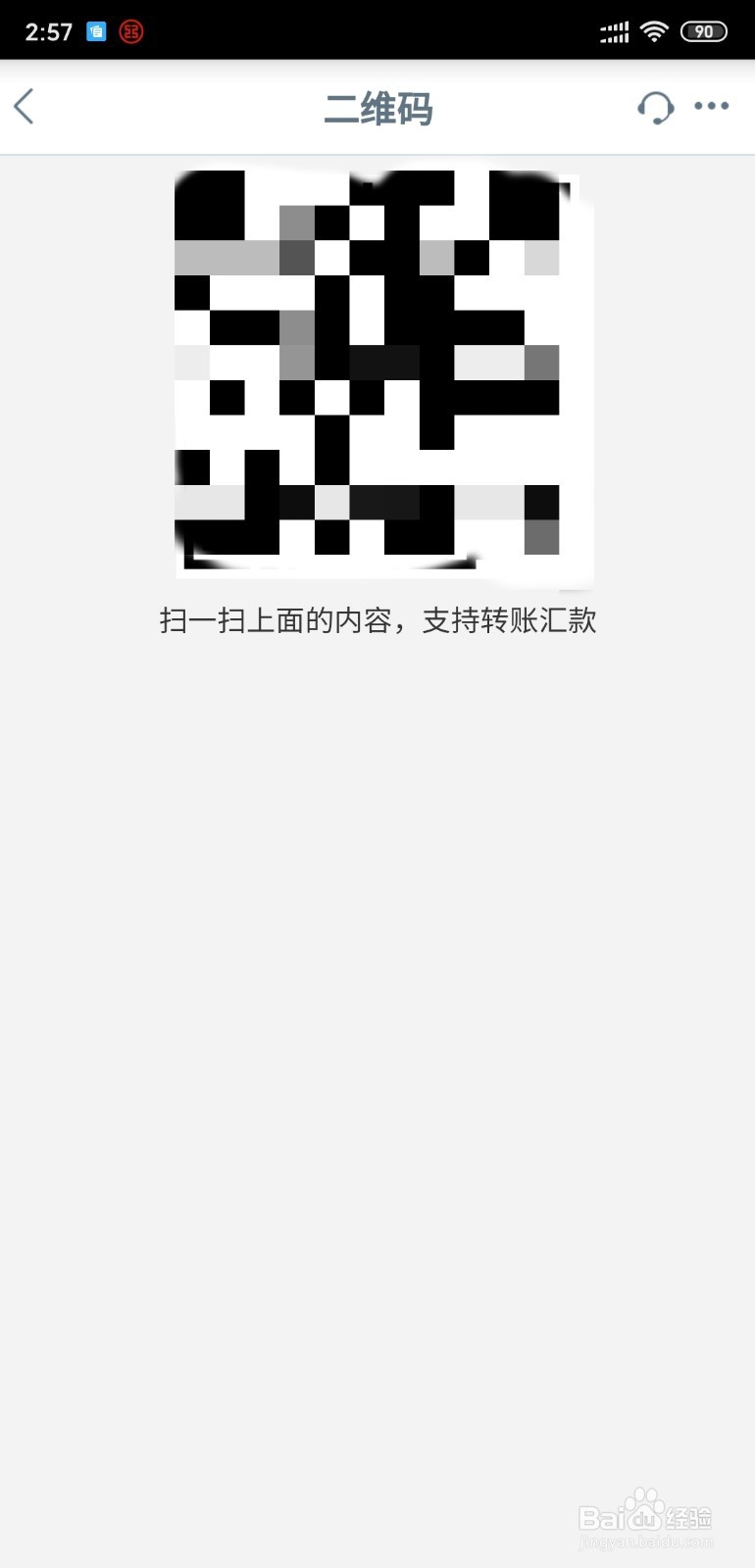Tap the status bar at the top
Viewport: 755px width, 1568px height.
coord(377,29)
